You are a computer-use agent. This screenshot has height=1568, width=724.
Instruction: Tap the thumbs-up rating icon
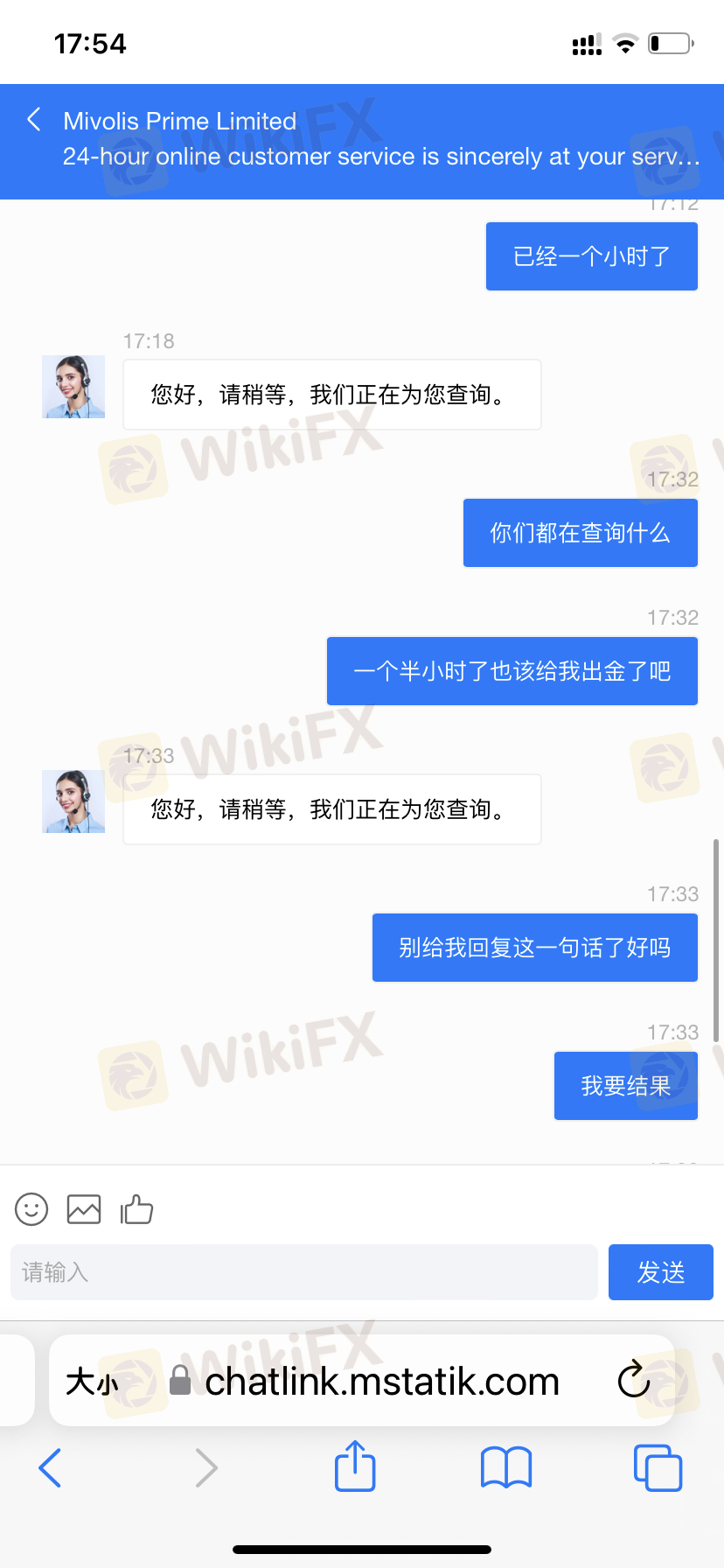(x=136, y=1209)
